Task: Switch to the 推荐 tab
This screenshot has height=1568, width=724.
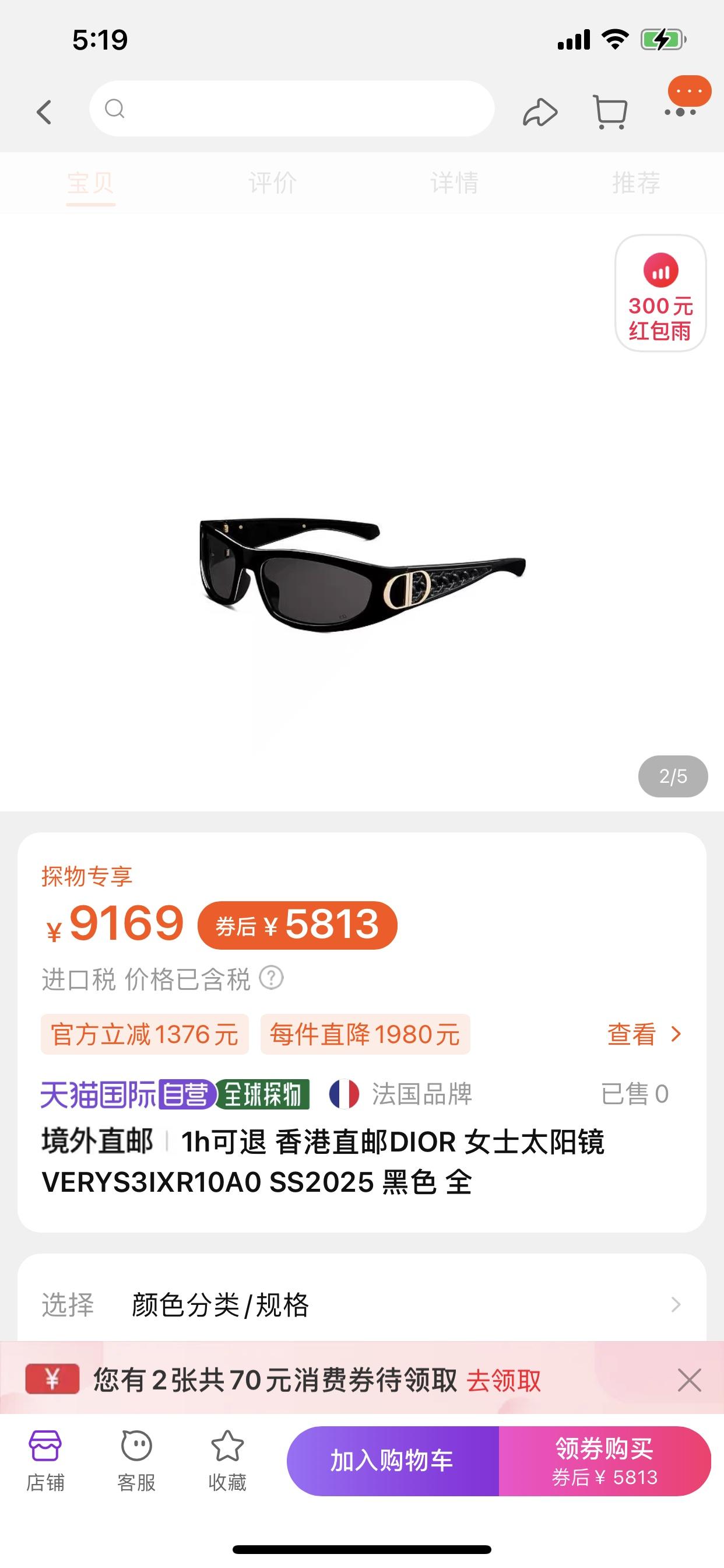Action: (636, 183)
